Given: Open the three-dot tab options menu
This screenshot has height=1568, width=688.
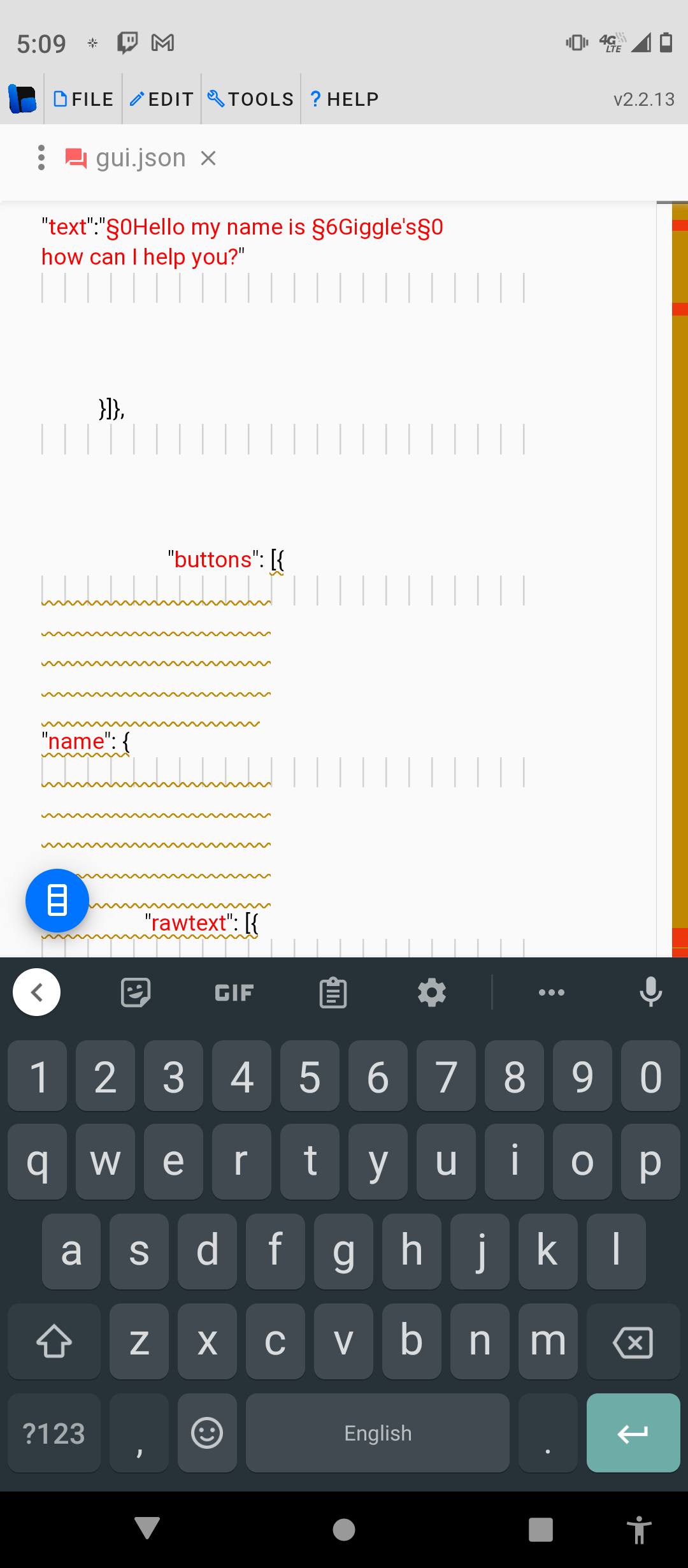Looking at the screenshot, I should [x=41, y=157].
